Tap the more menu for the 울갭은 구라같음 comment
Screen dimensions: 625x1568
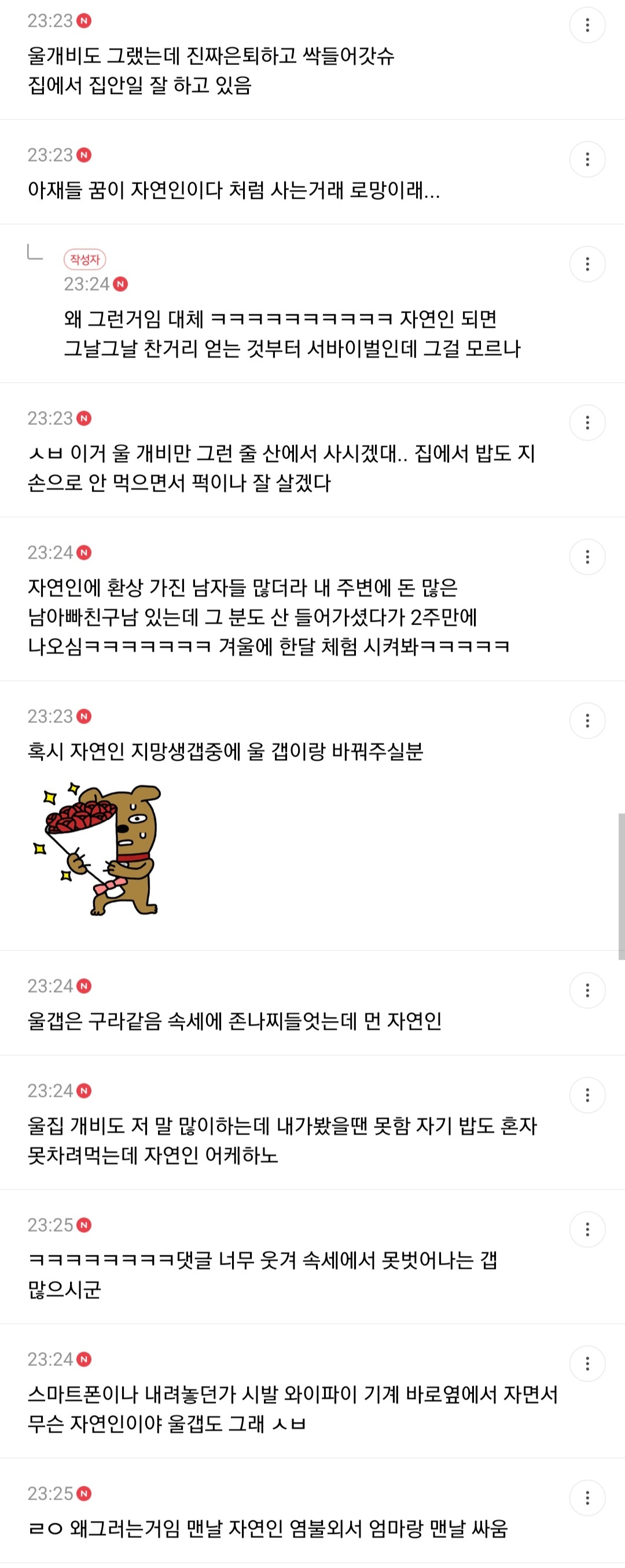point(587,990)
